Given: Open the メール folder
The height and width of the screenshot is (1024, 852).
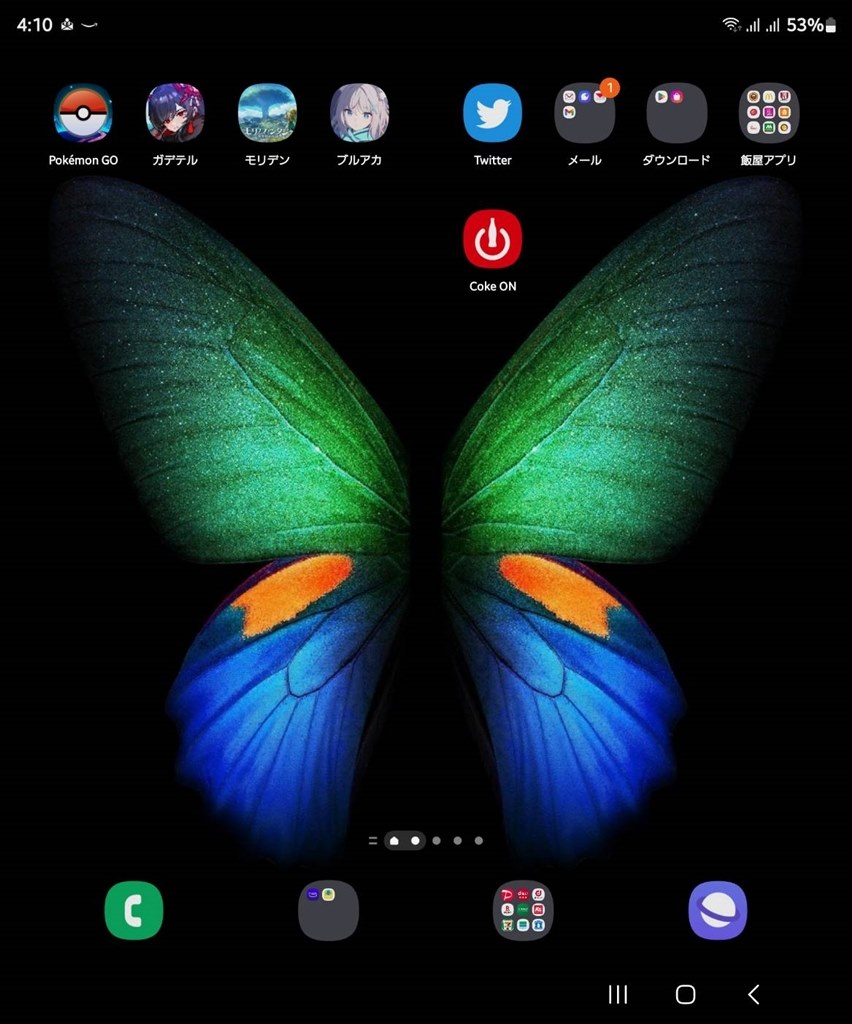Looking at the screenshot, I should pos(584,113).
